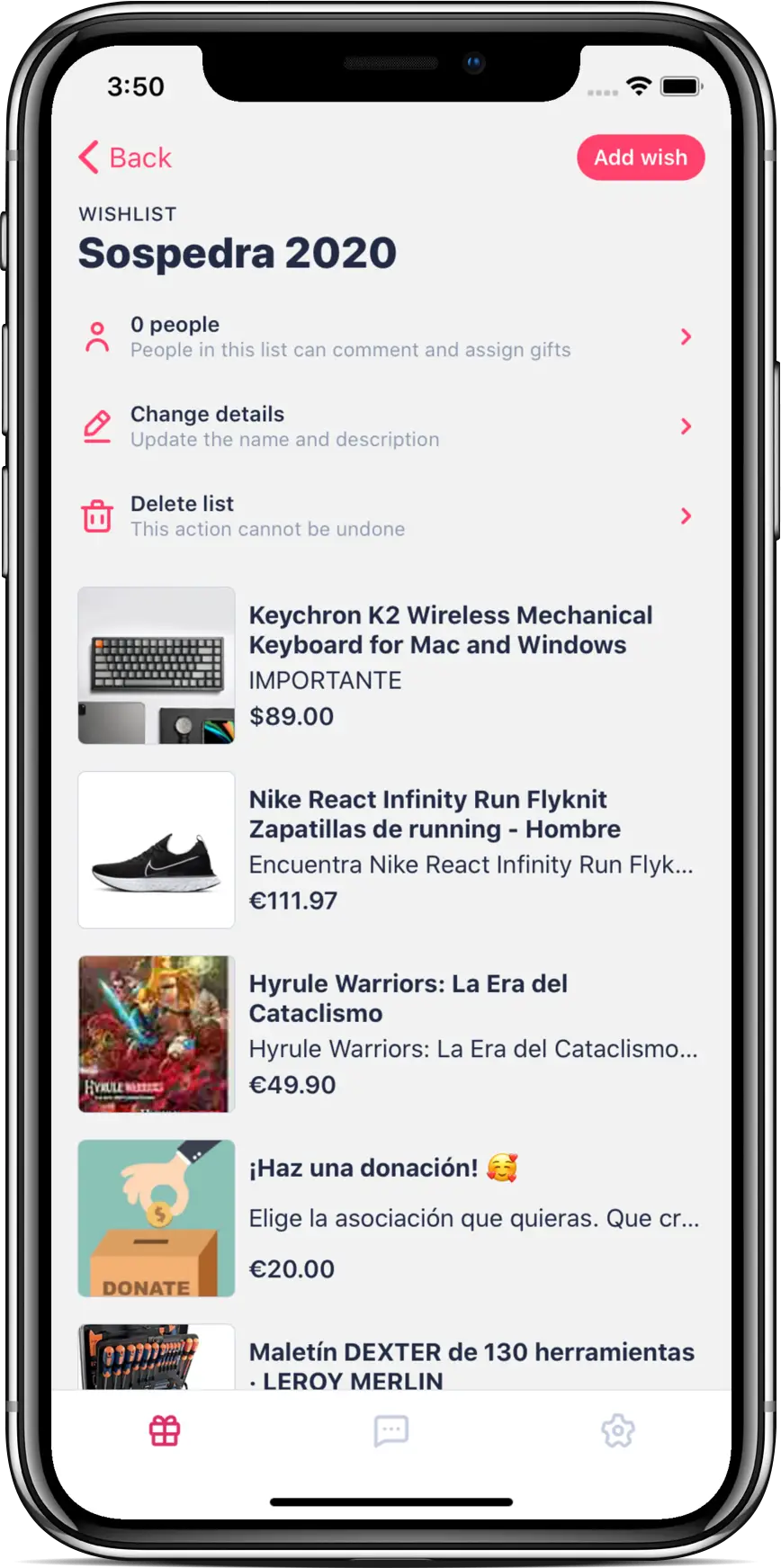
Task: Open the settings gear tab
Action: tap(618, 1430)
